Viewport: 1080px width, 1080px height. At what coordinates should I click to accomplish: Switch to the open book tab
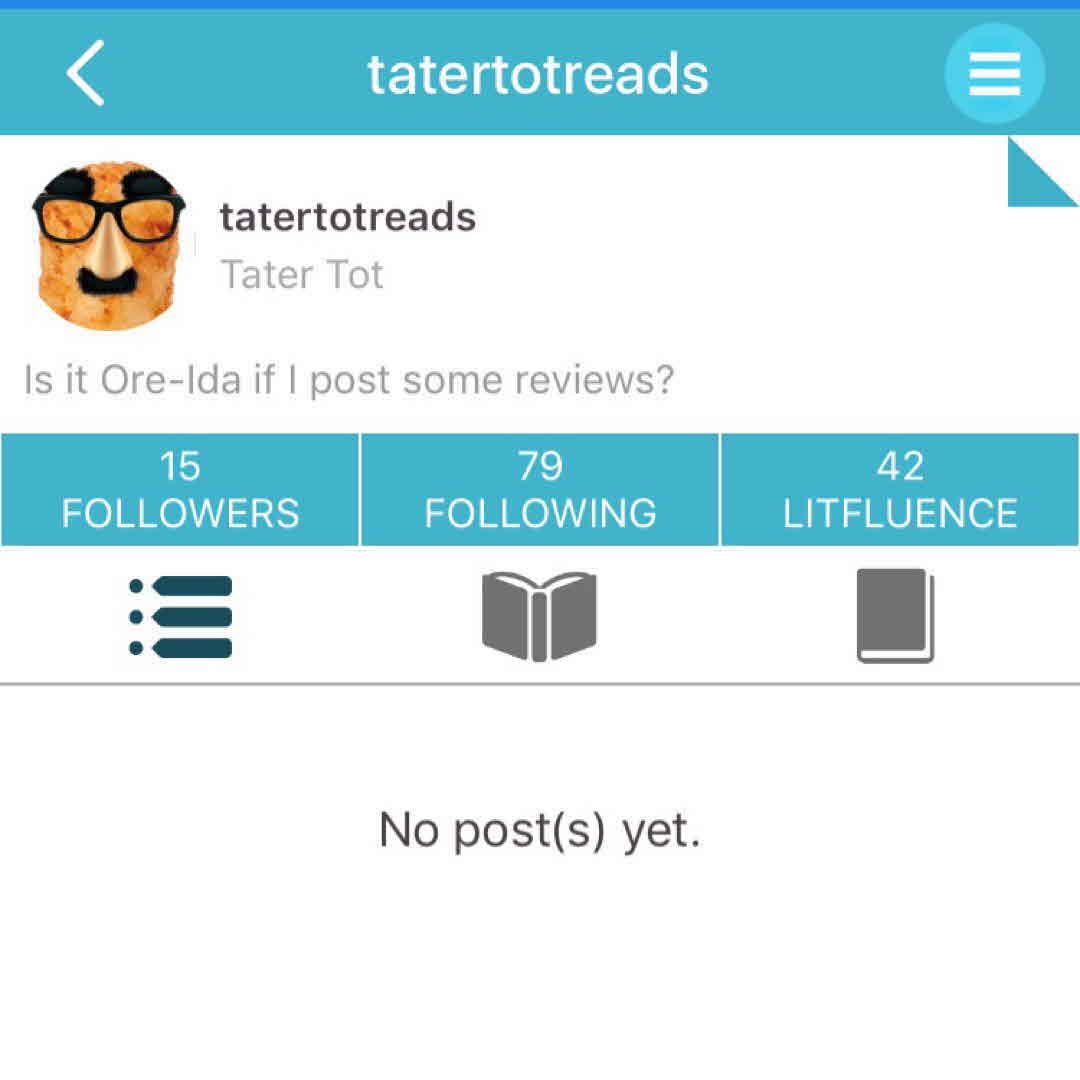point(539,617)
